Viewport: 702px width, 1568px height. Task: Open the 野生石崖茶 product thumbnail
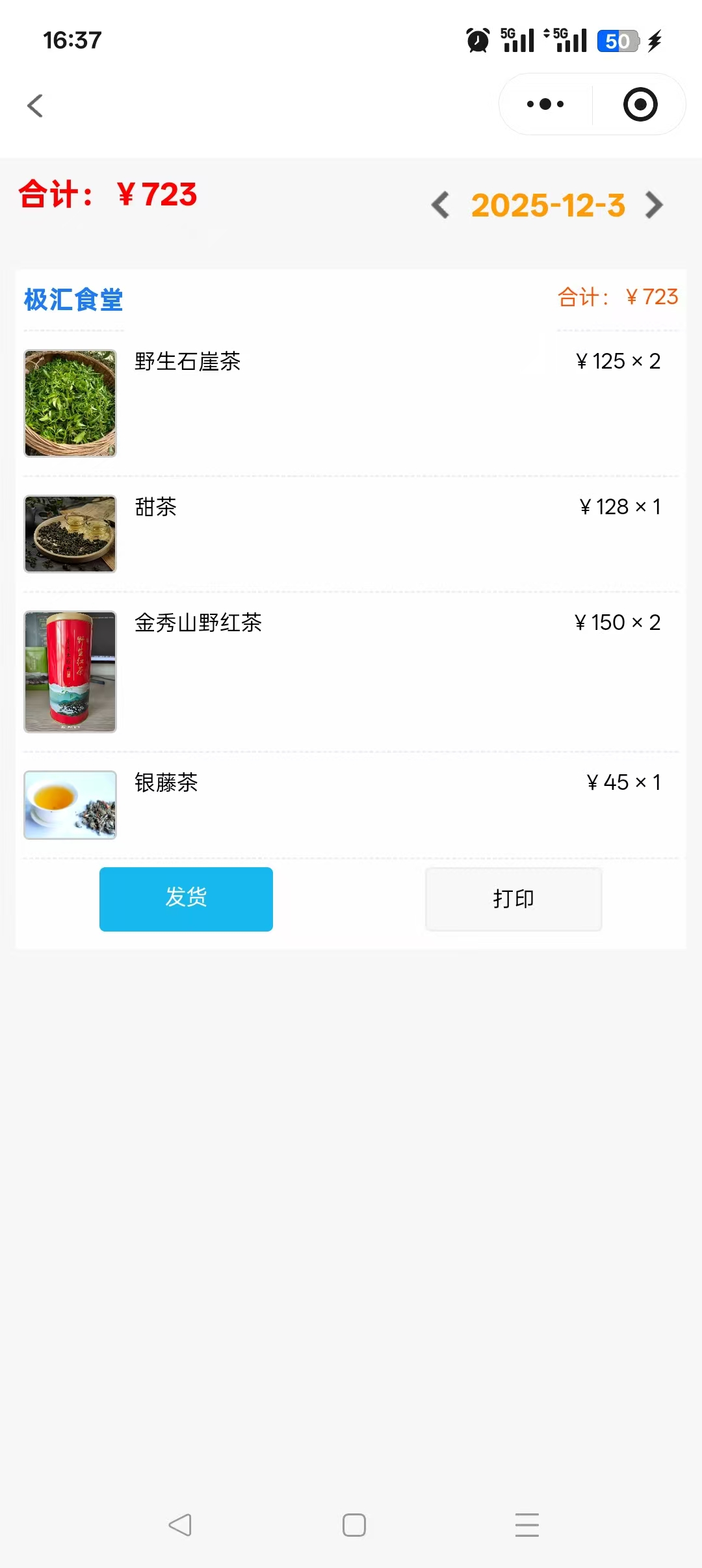click(70, 403)
